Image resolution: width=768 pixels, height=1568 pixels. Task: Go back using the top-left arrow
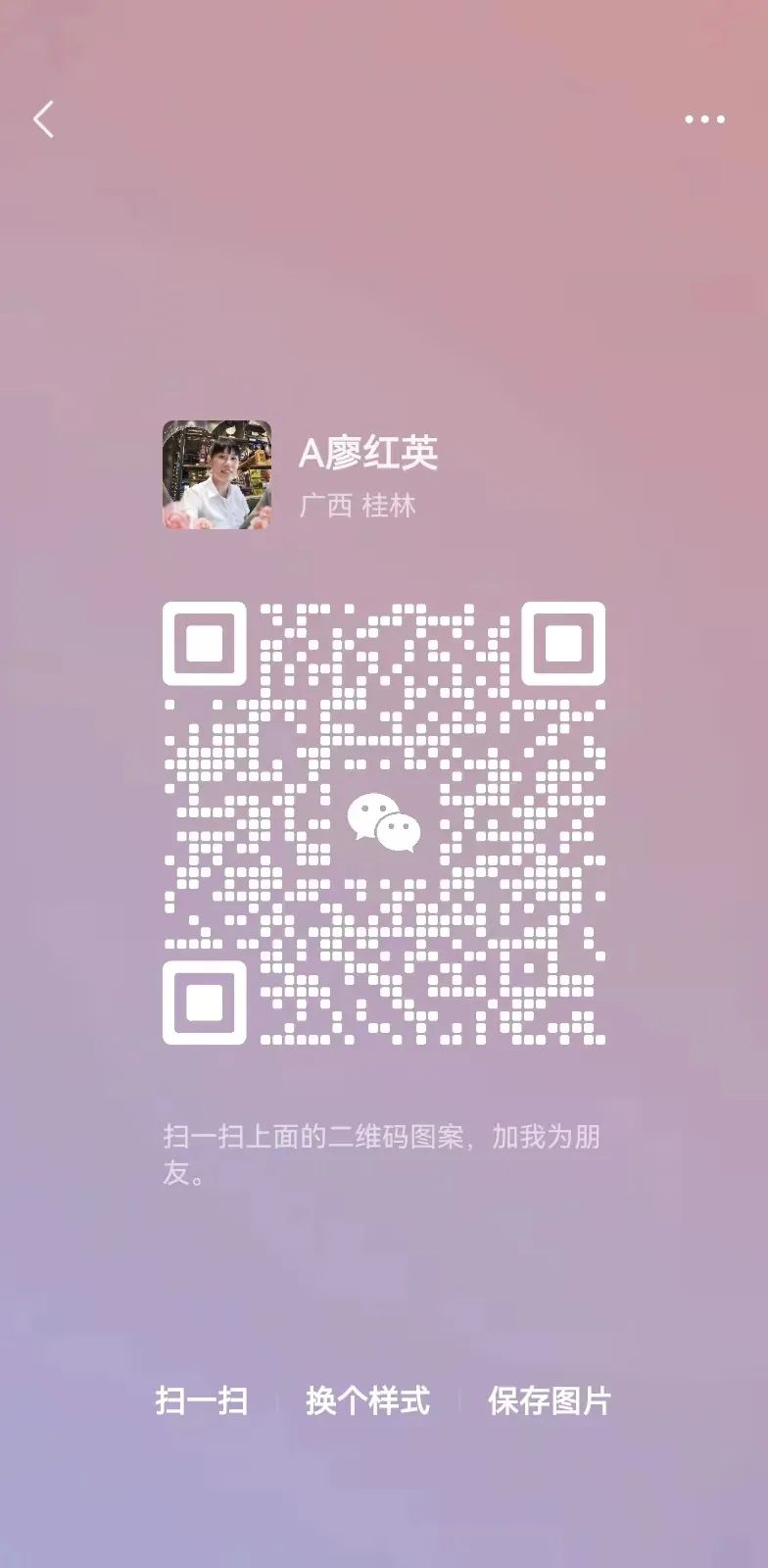coord(43,120)
